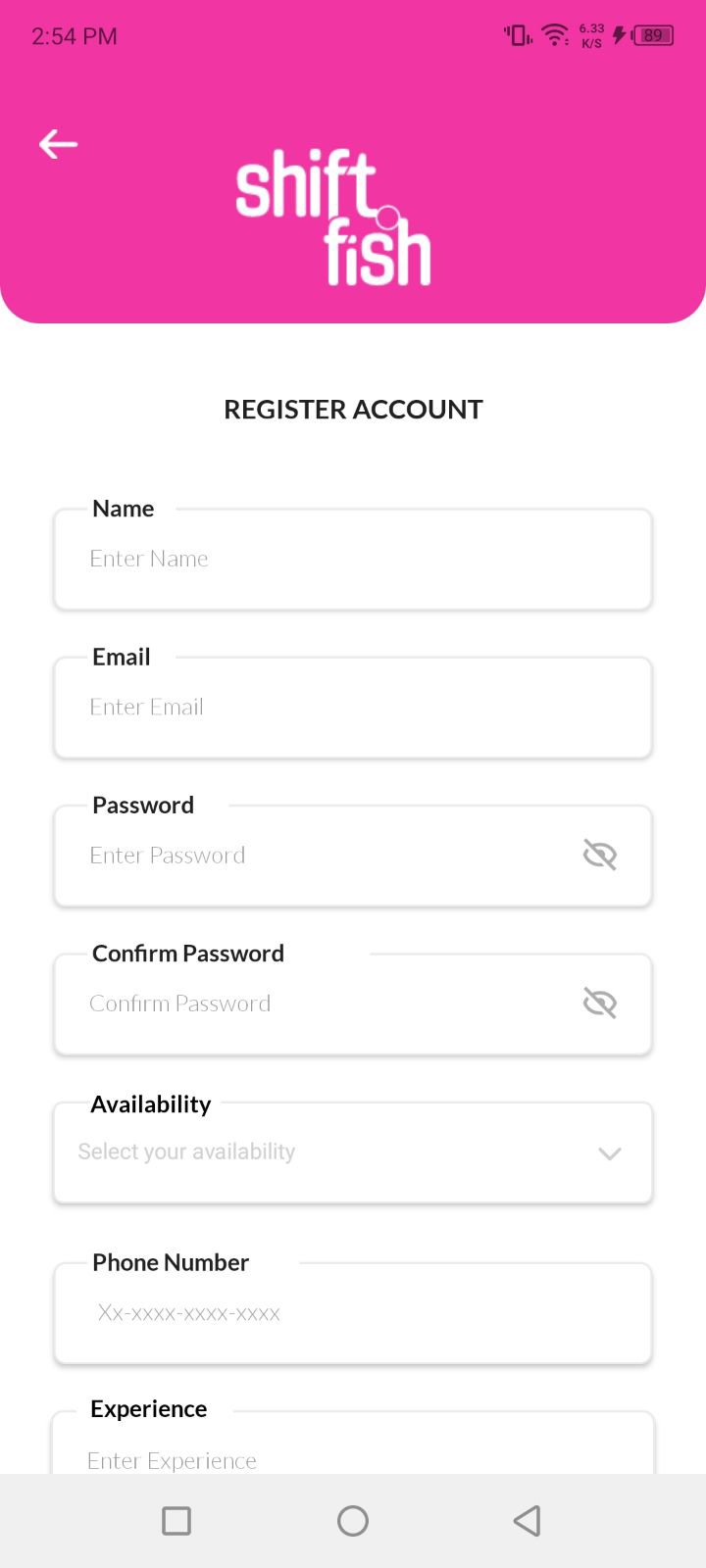Tap the REGISTER ACCOUNT heading
The image size is (706, 1568).
pos(353,409)
